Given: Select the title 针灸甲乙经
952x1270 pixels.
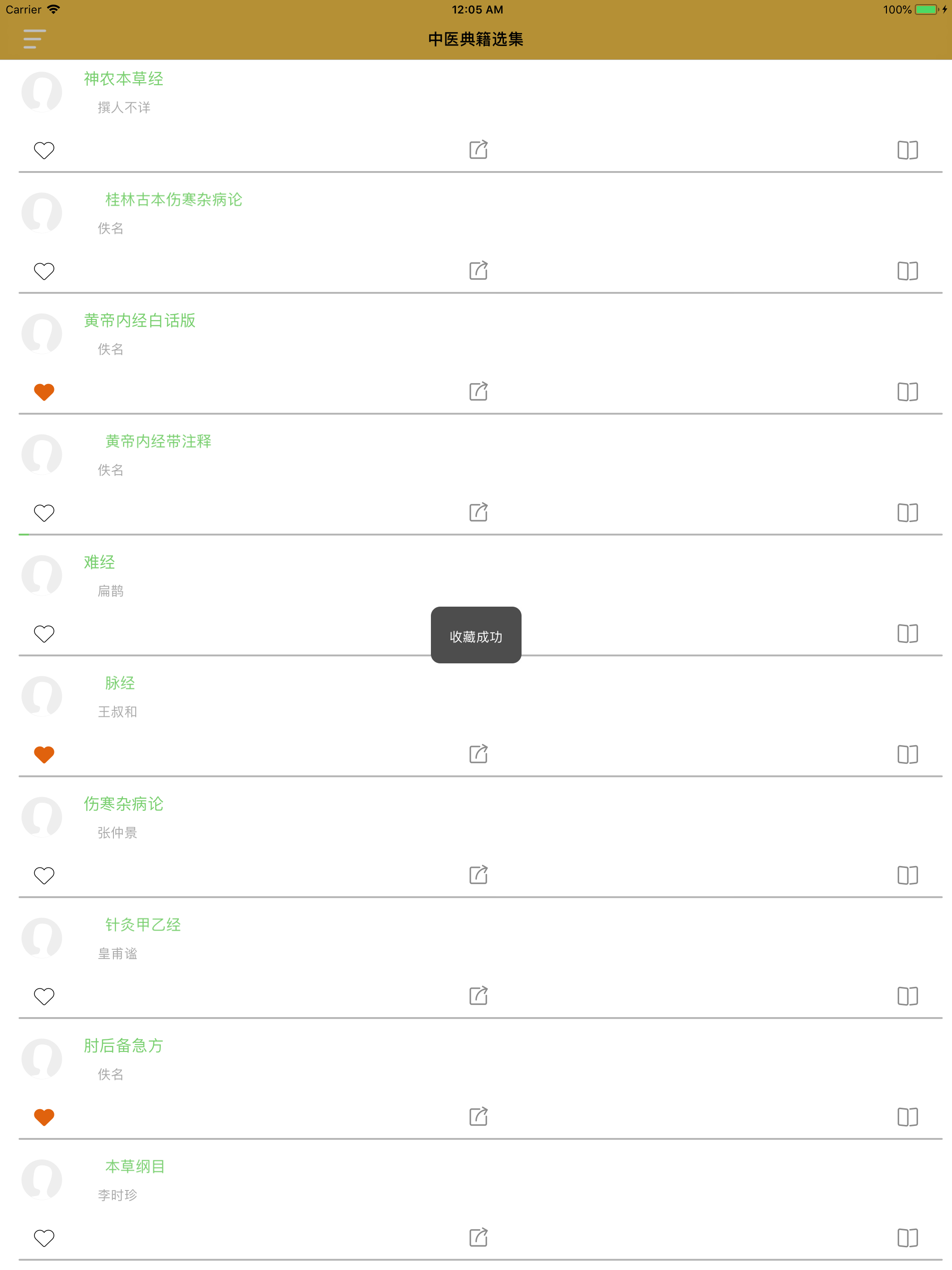Looking at the screenshot, I should [142, 924].
